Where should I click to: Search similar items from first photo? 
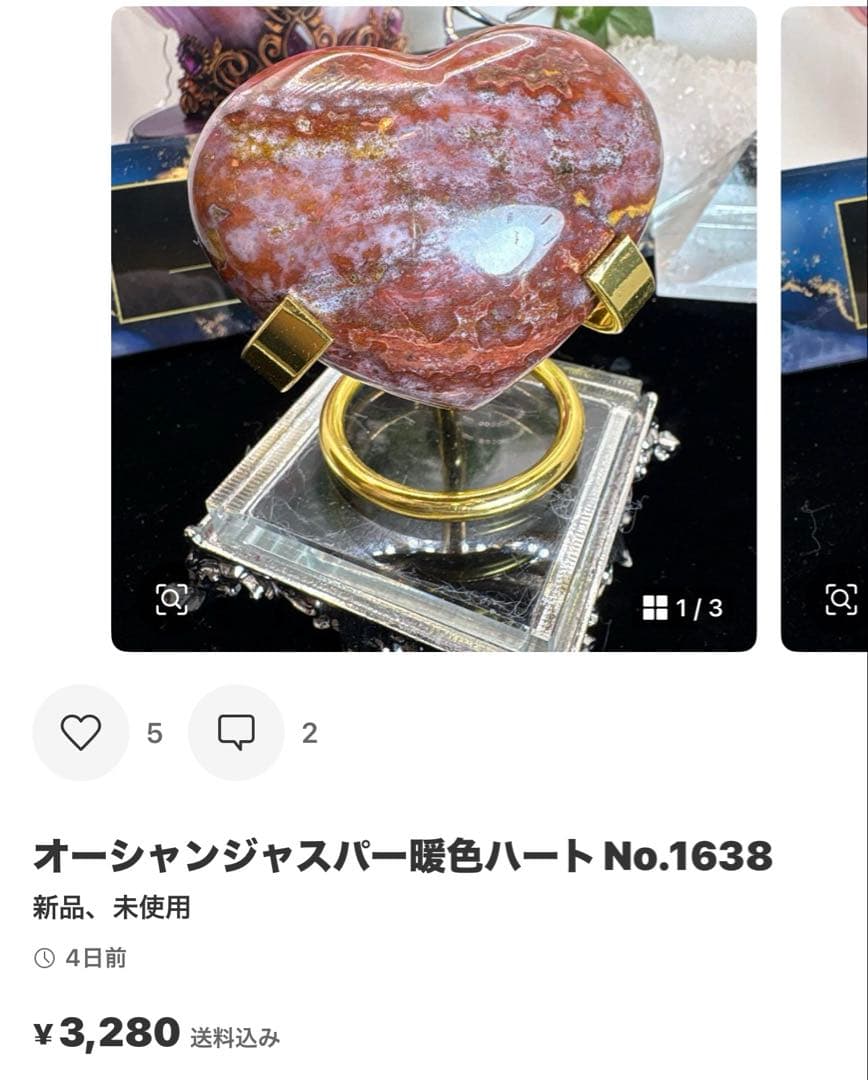point(172,600)
